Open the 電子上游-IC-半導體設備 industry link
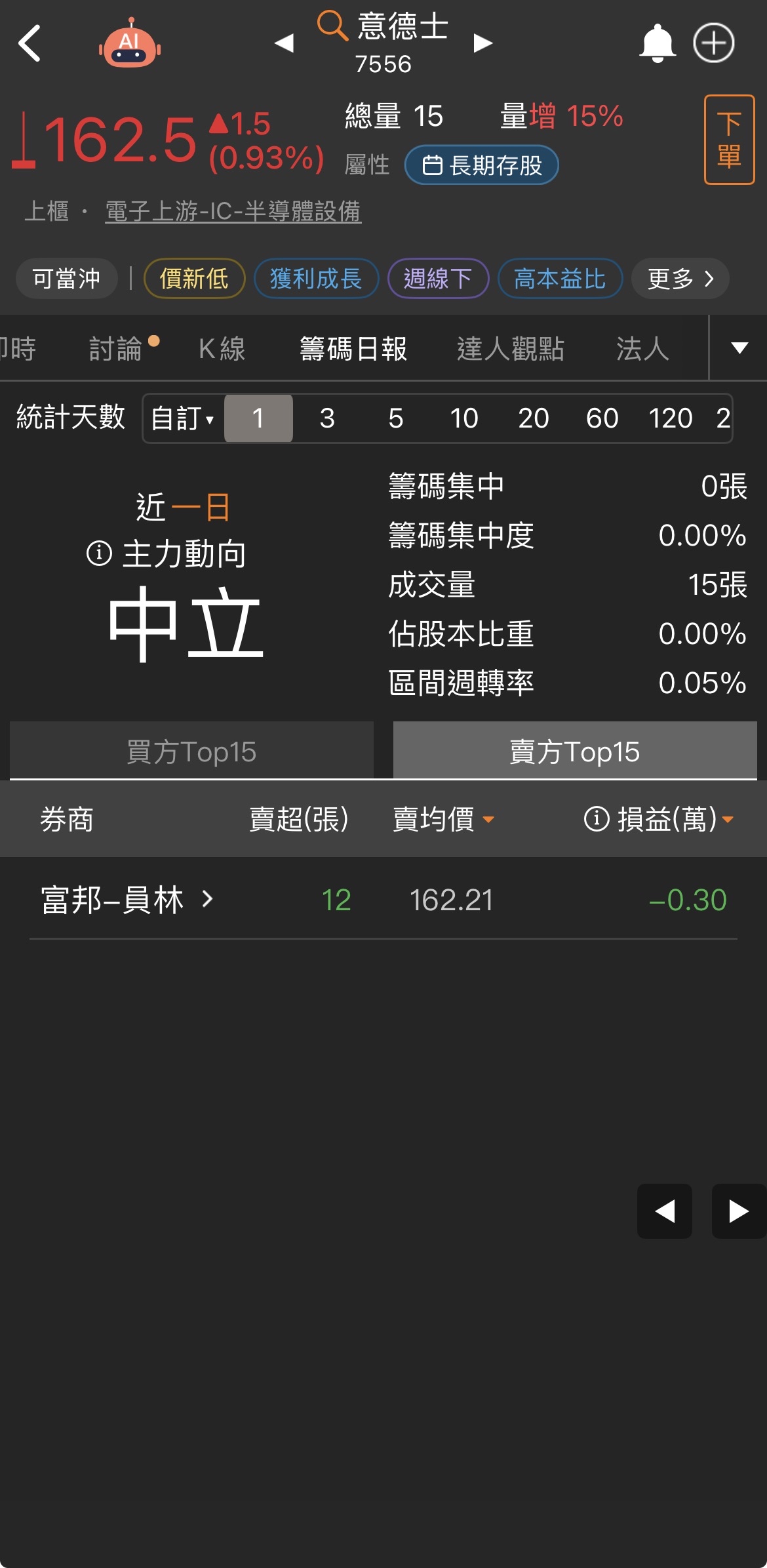The width and height of the screenshot is (767, 1568). (233, 211)
